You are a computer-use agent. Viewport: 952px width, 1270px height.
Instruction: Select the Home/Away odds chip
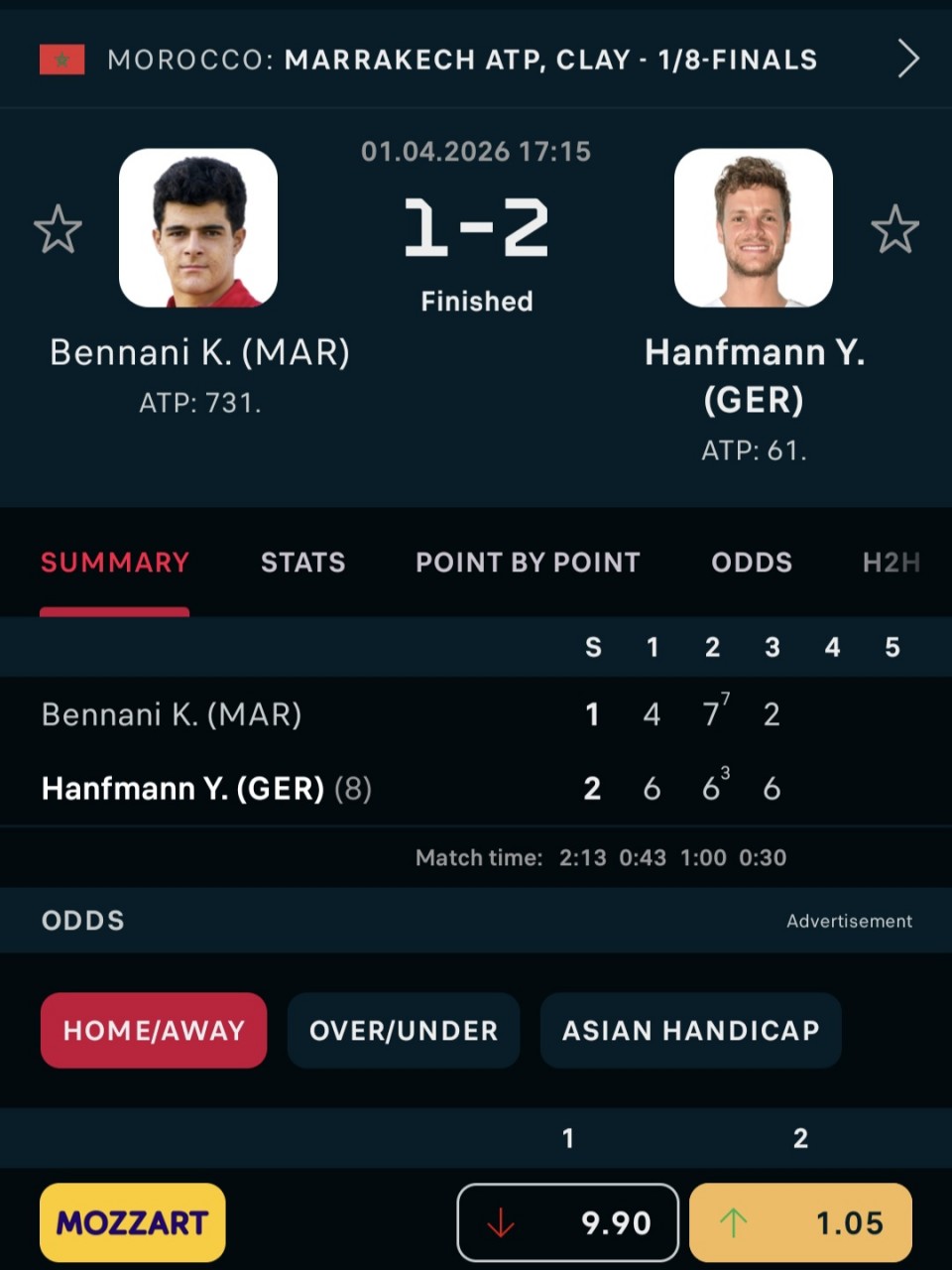click(x=154, y=1031)
